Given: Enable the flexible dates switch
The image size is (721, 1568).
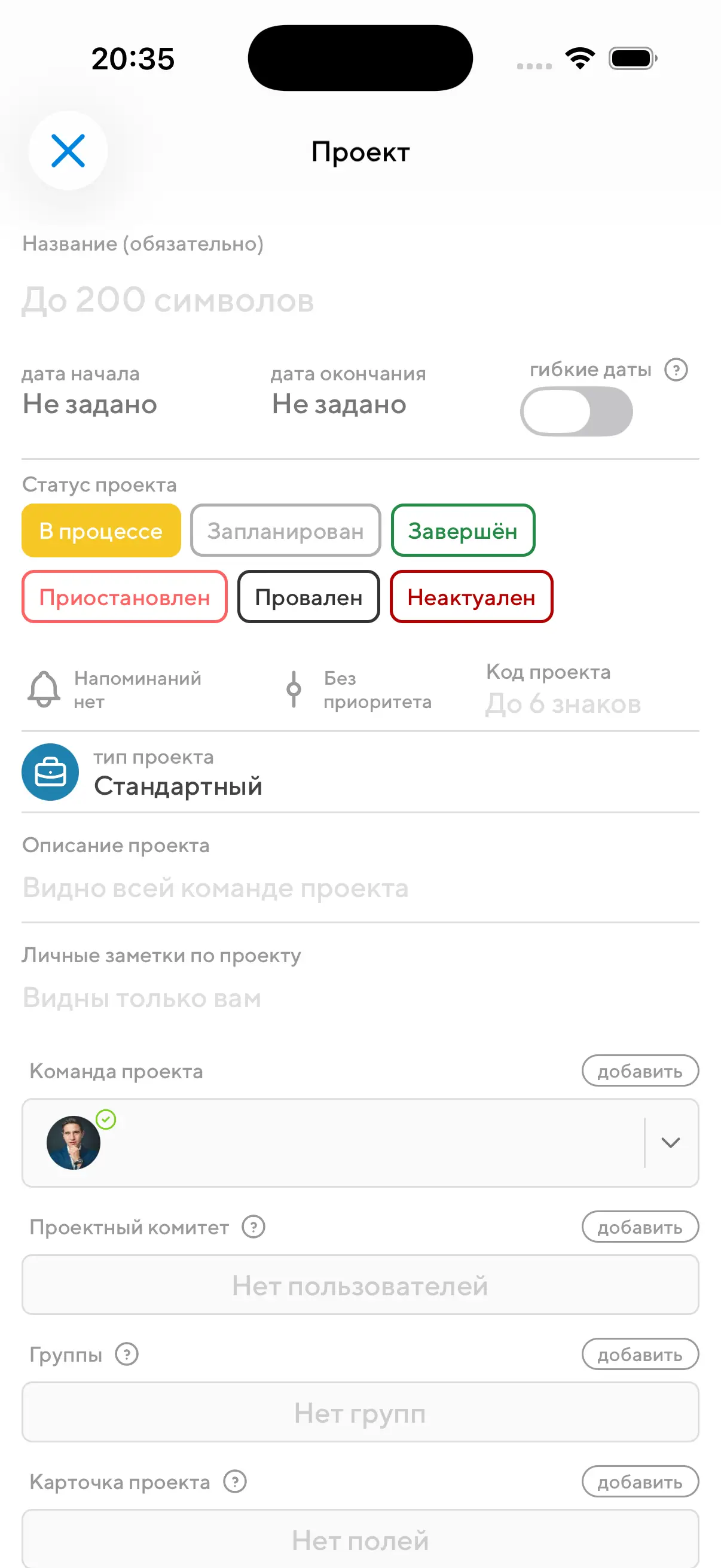Looking at the screenshot, I should pyautogui.click(x=576, y=412).
